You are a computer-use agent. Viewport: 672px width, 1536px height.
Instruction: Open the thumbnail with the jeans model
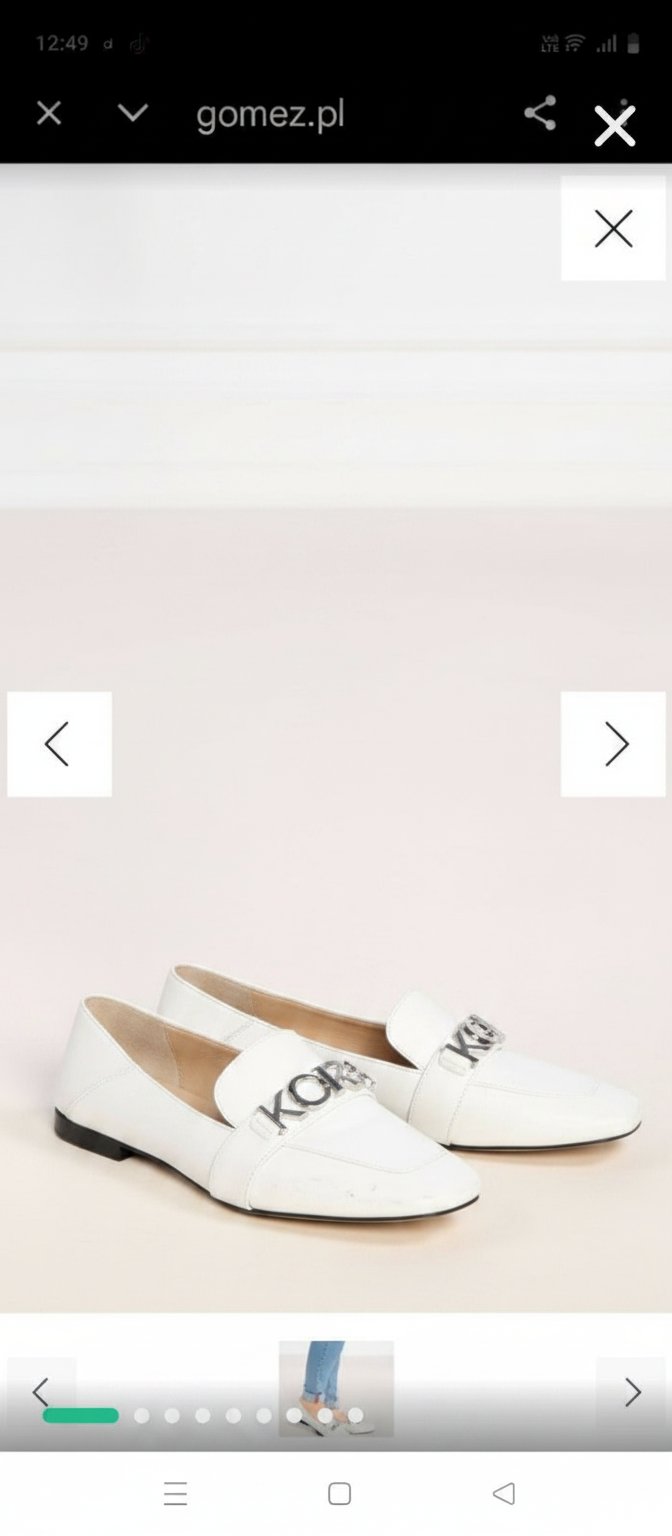coord(336,1388)
